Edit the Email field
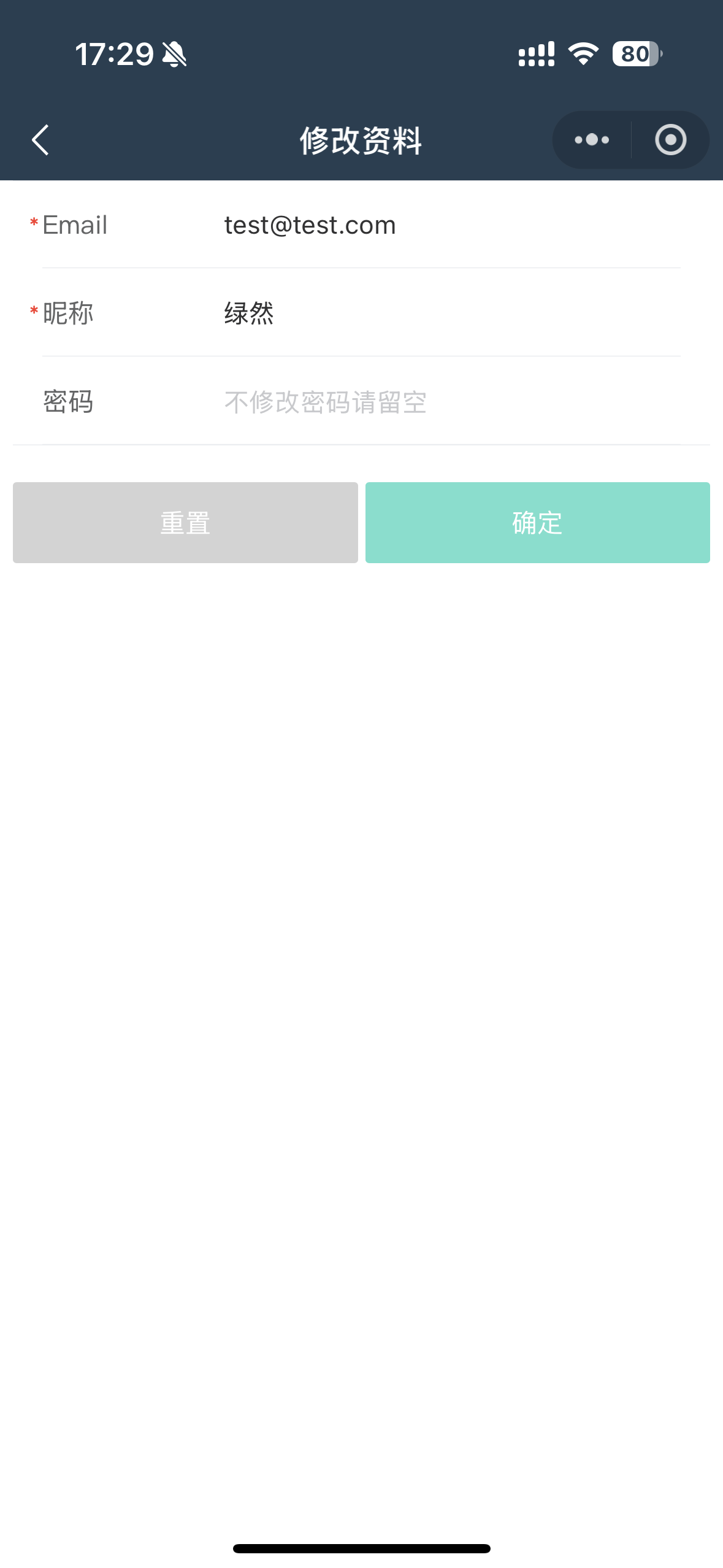This screenshot has width=723, height=1568. coord(451,225)
